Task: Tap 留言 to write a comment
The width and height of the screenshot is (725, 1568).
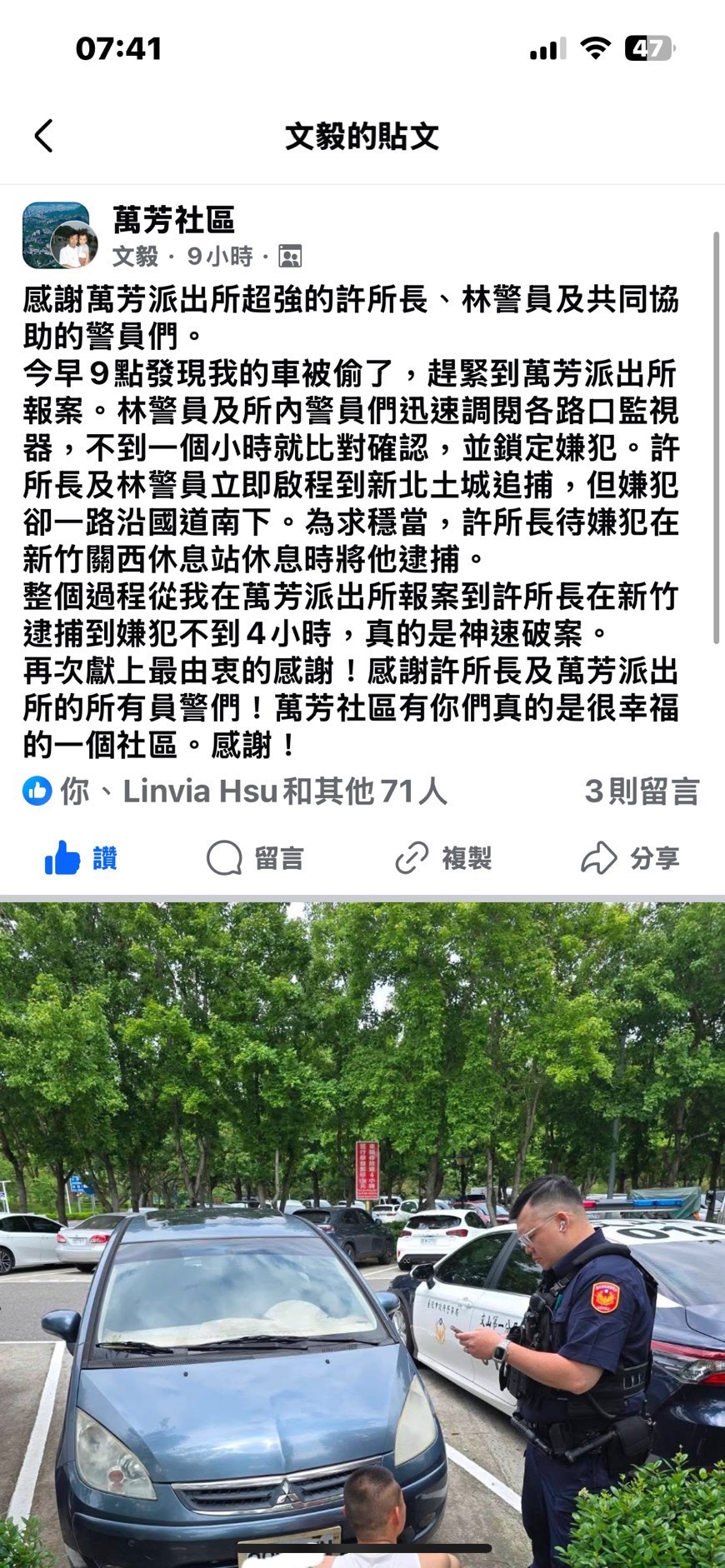Action: 255,857
